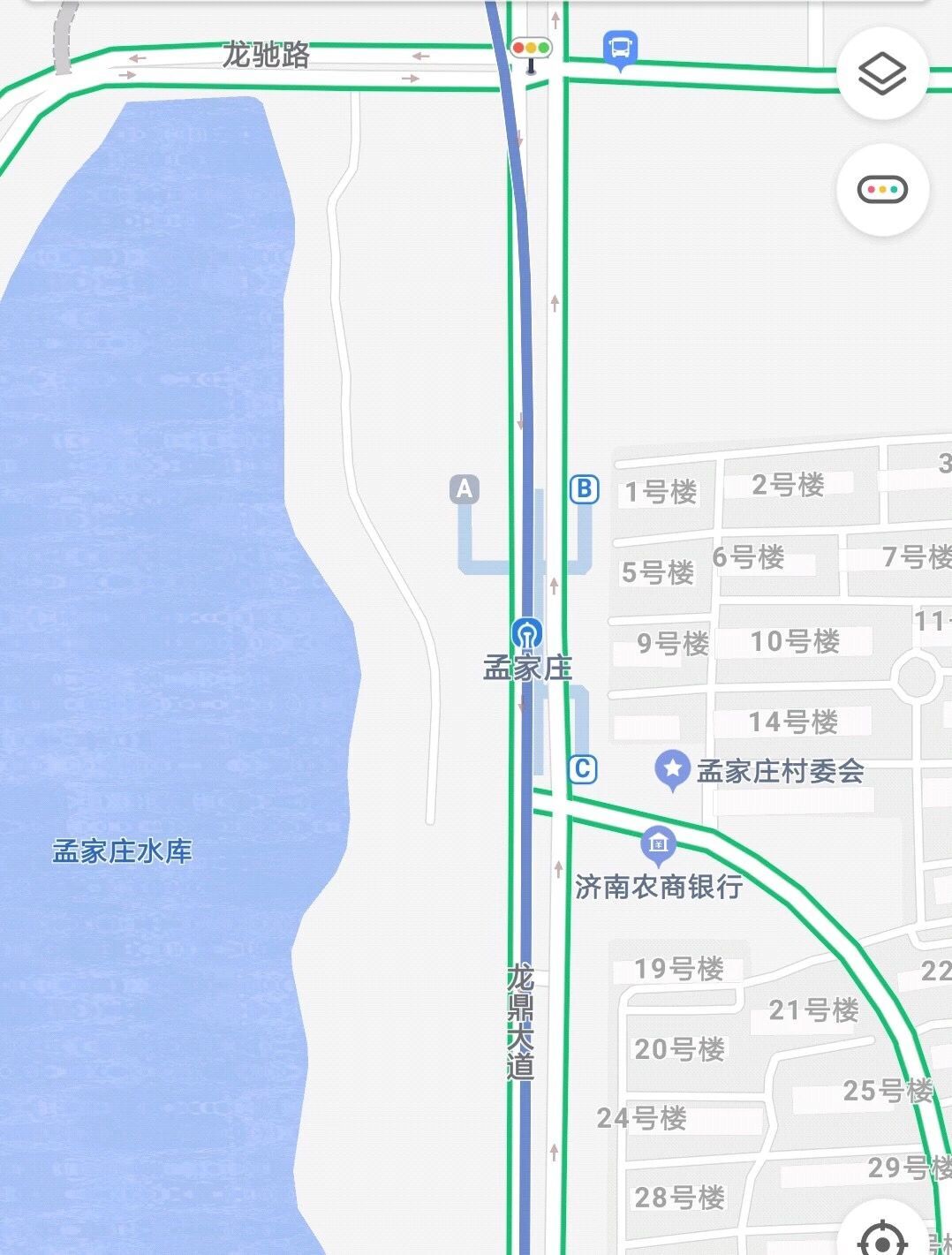Select metro exit B marker
Image resolution: width=952 pixels, height=1255 pixels.
tap(584, 488)
